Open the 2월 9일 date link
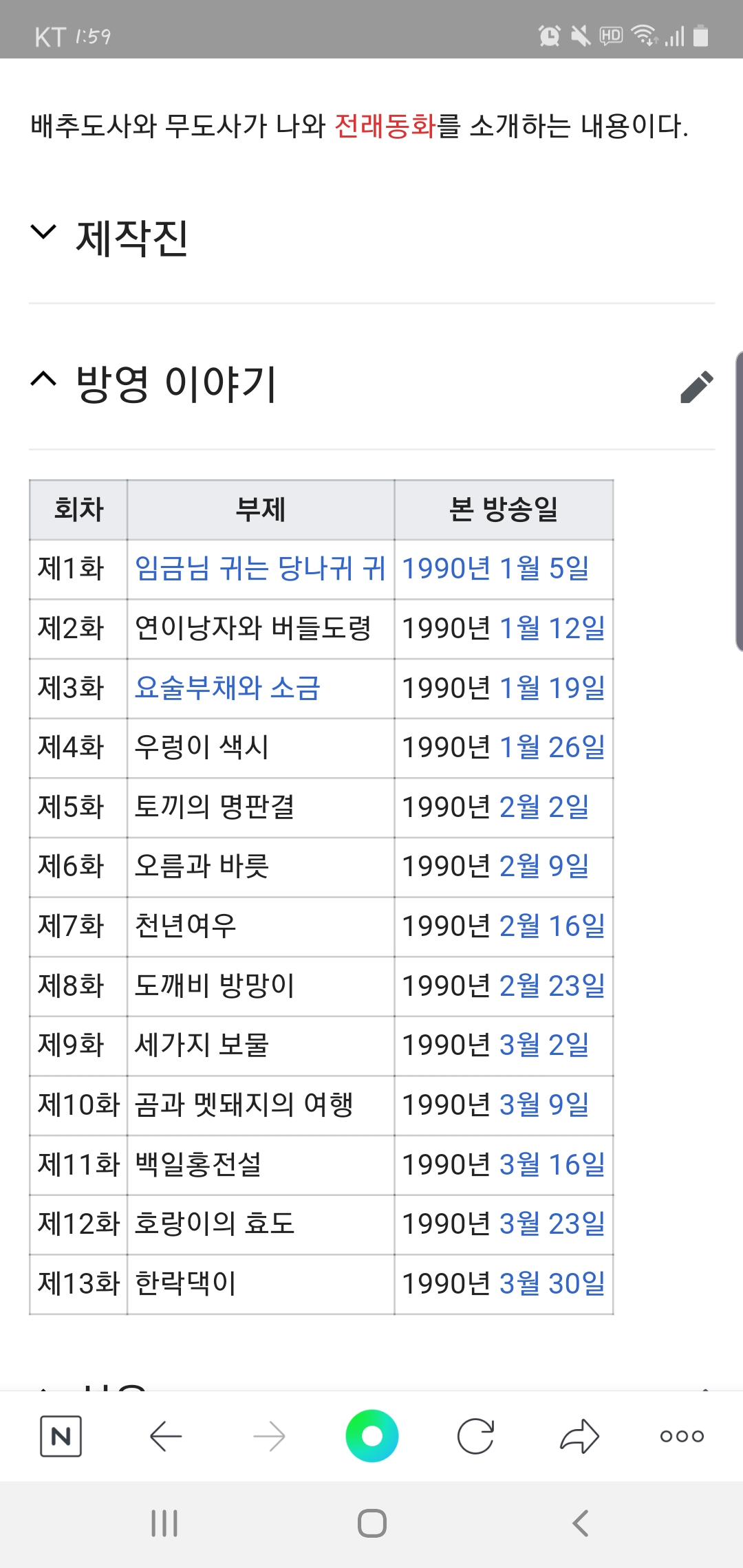Image resolution: width=743 pixels, height=1568 pixels. 543,867
